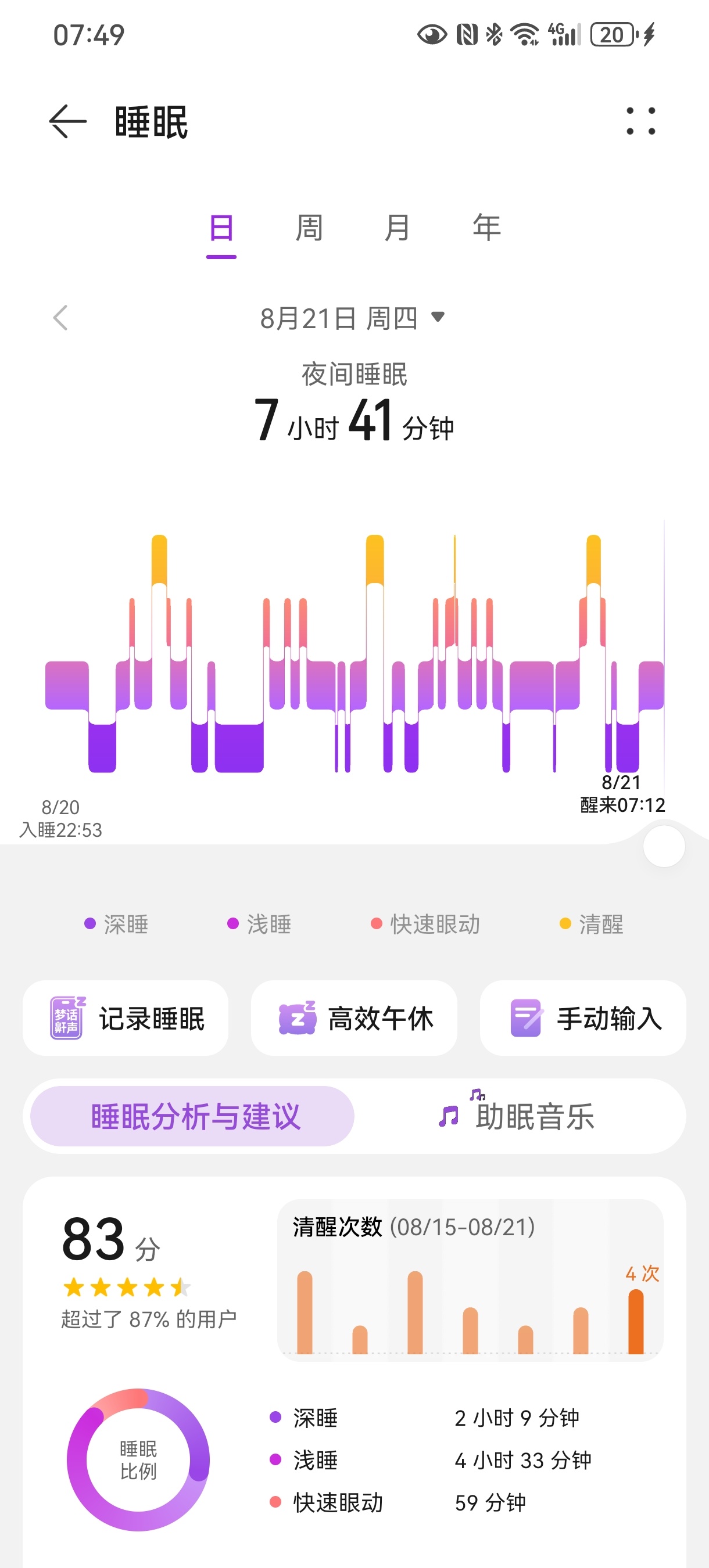This screenshot has height=1568, width=709.
Task: Open the four-dot more options menu
Action: [641, 121]
